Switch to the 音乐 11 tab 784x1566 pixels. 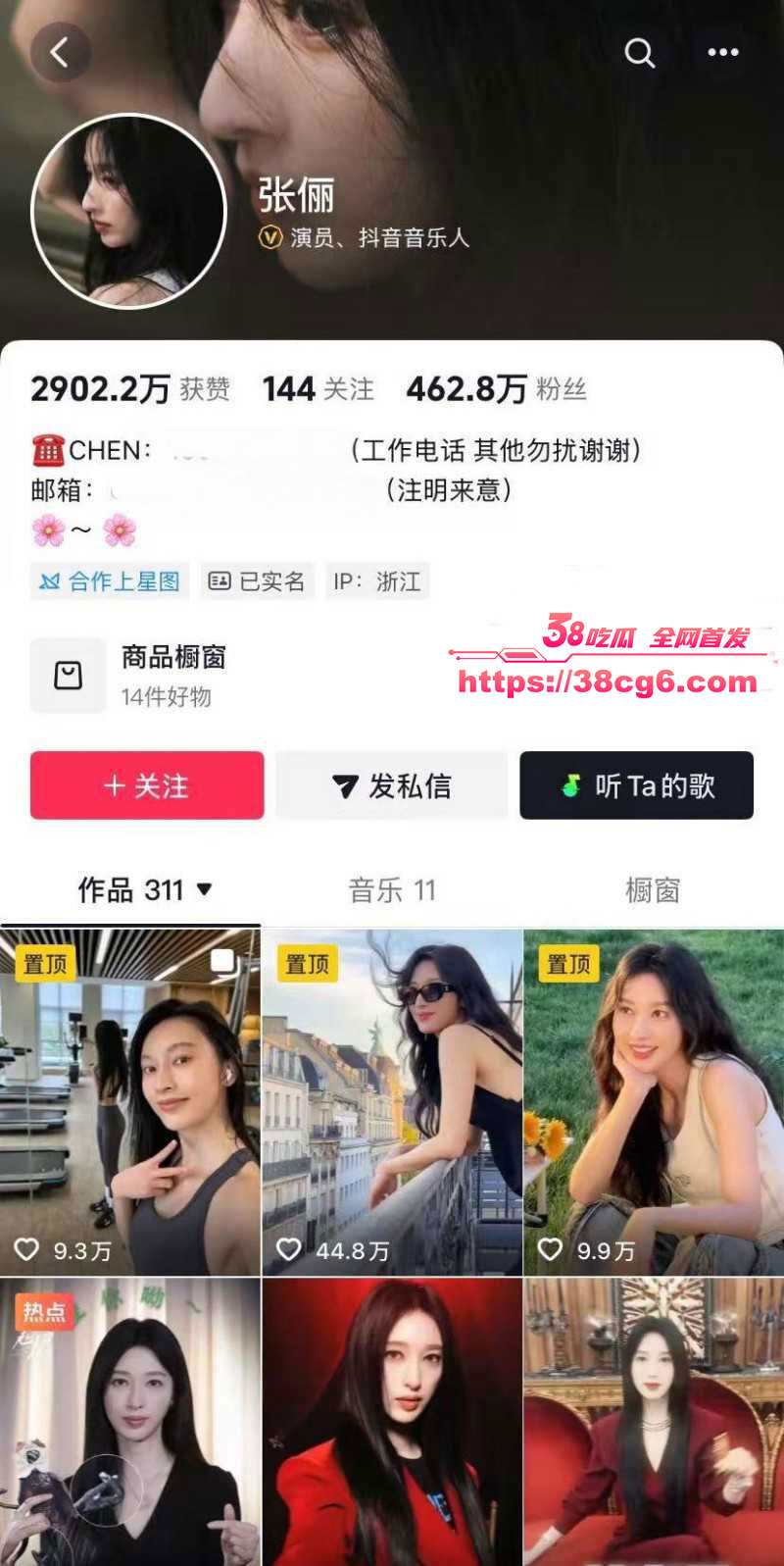tap(392, 890)
